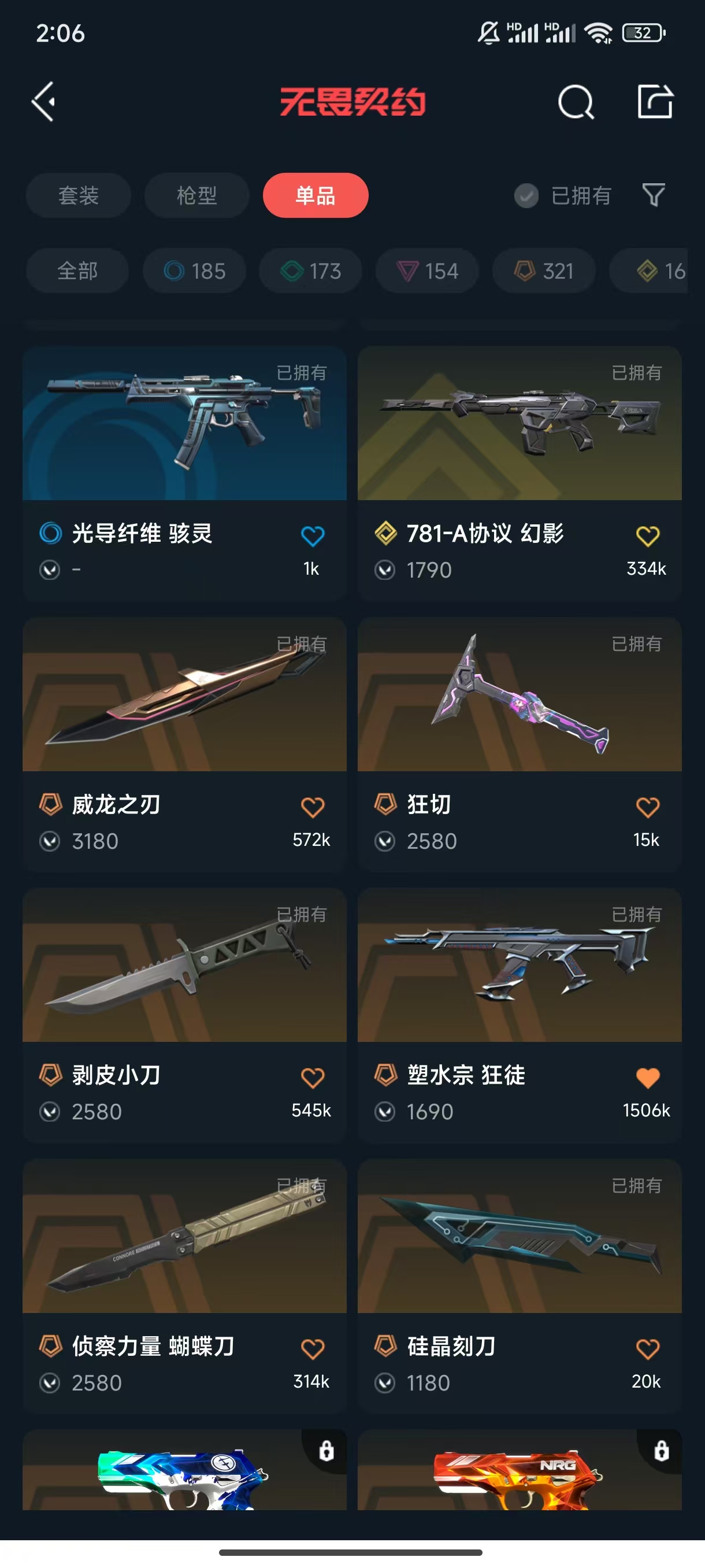Select the 单品 tab
705x1568 pixels.
click(315, 195)
